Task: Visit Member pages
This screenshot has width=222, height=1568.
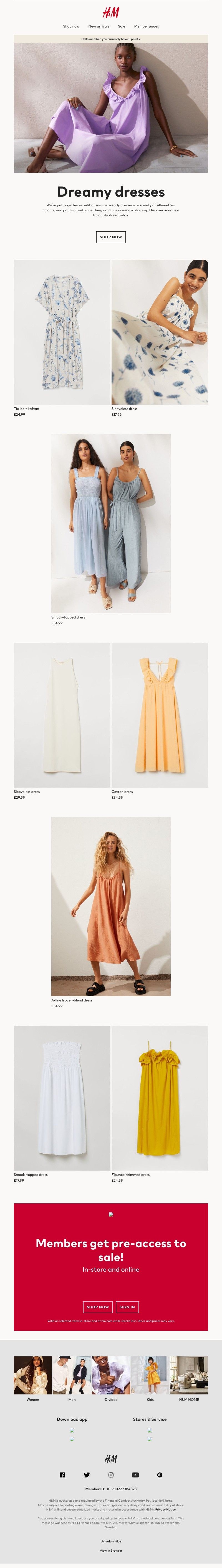Action: tap(146, 26)
